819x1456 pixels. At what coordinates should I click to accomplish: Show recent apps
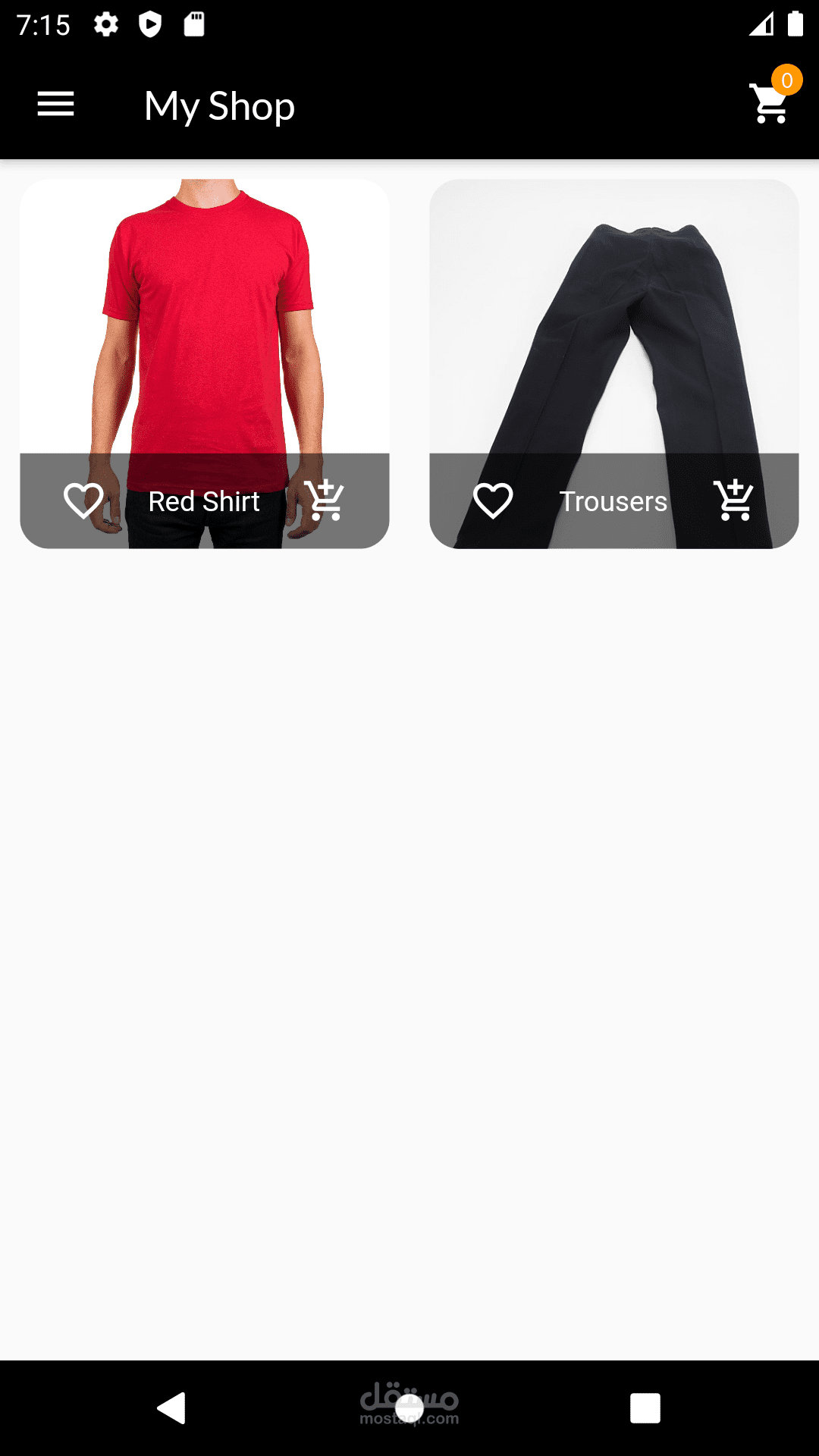[645, 1408]
